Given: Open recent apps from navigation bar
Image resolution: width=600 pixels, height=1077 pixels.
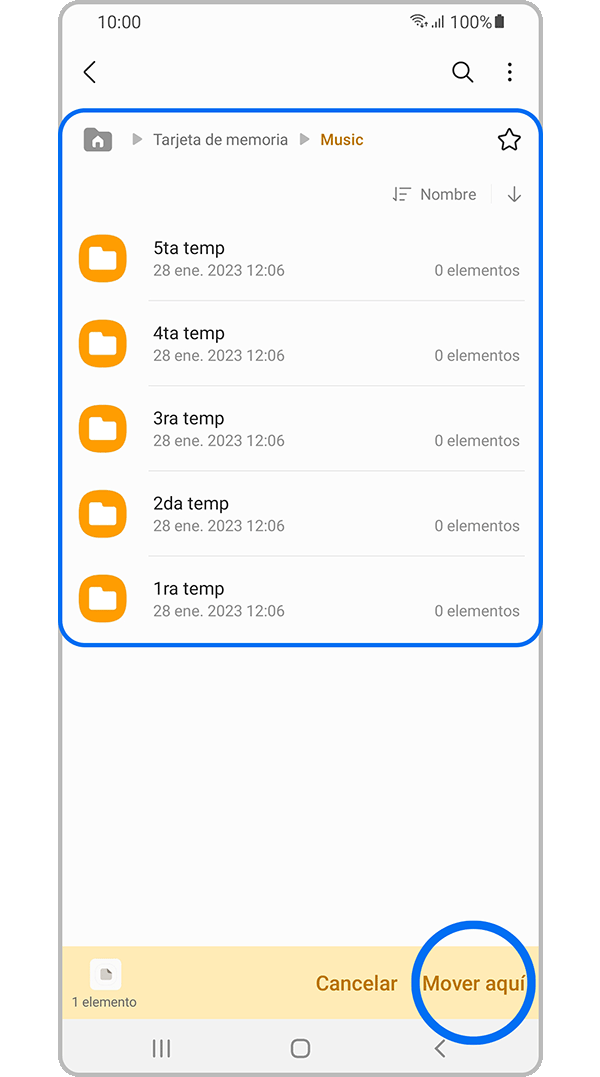Looking at the screenshot, I should 161,1048.
